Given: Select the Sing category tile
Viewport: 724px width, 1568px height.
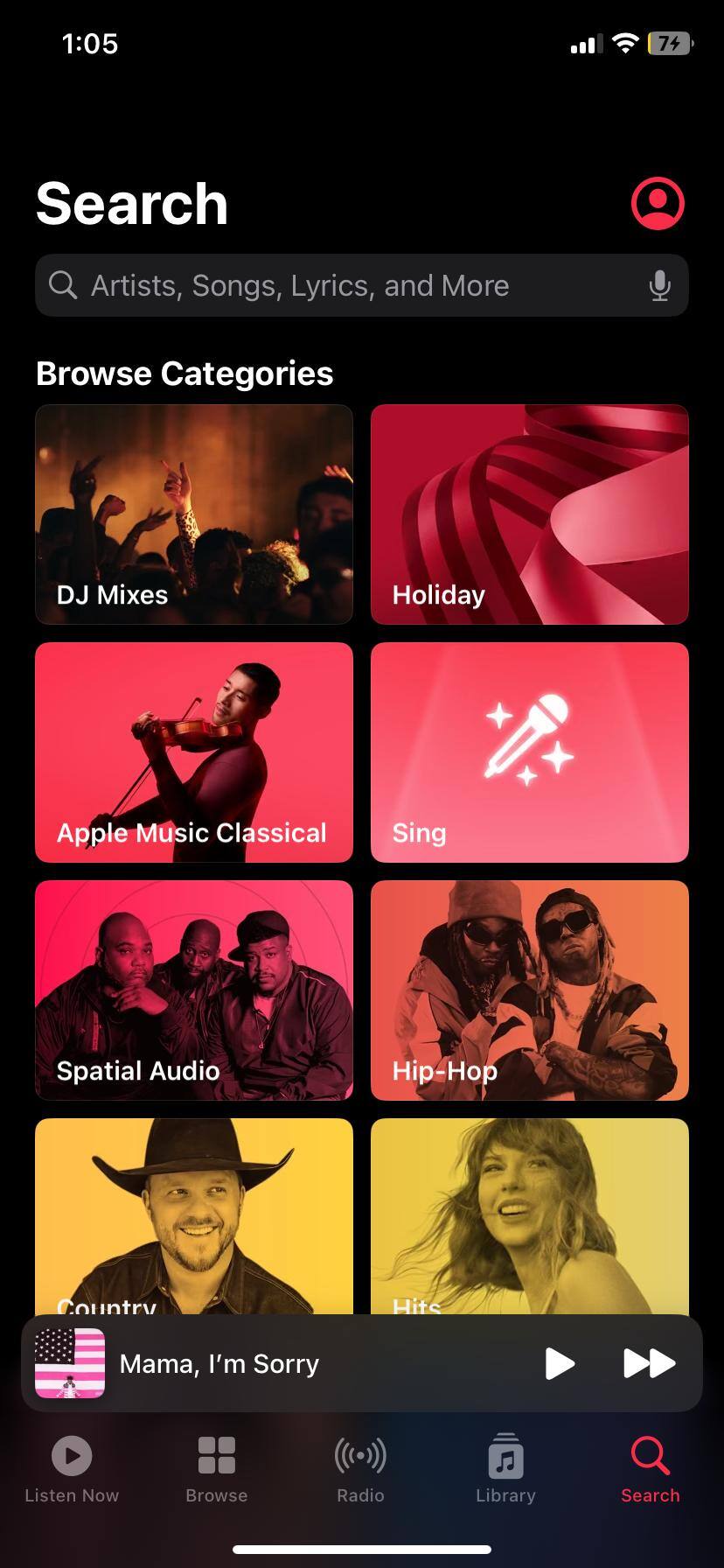Looking at the screenshot, I should [x=530, y=752].
